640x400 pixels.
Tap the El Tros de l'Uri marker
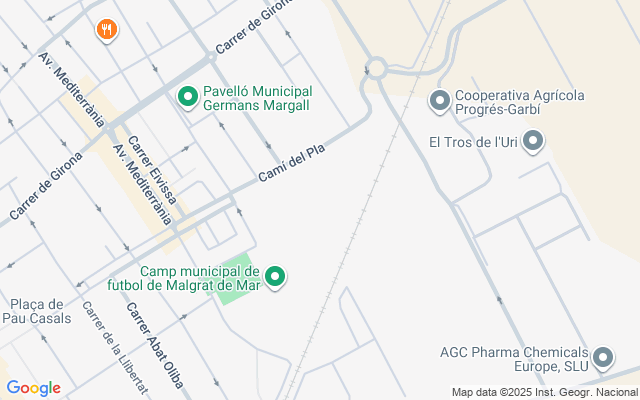tap(533, 142)
